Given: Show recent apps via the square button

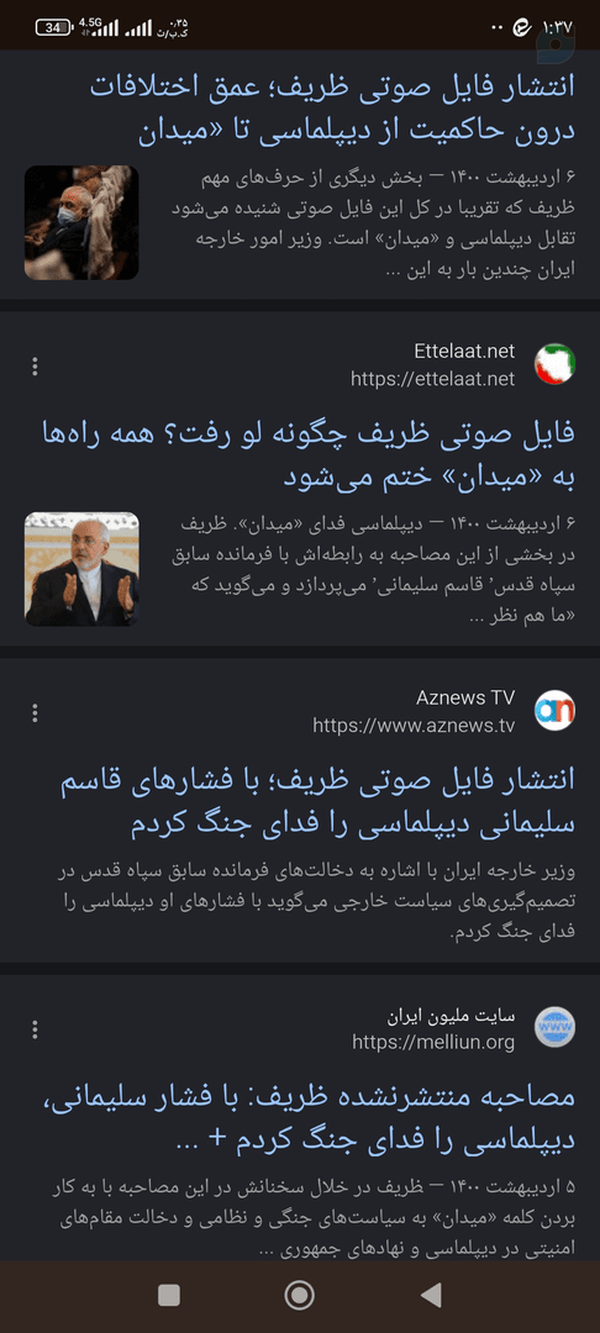Looking at the screenshot, I should point(169,1296).
